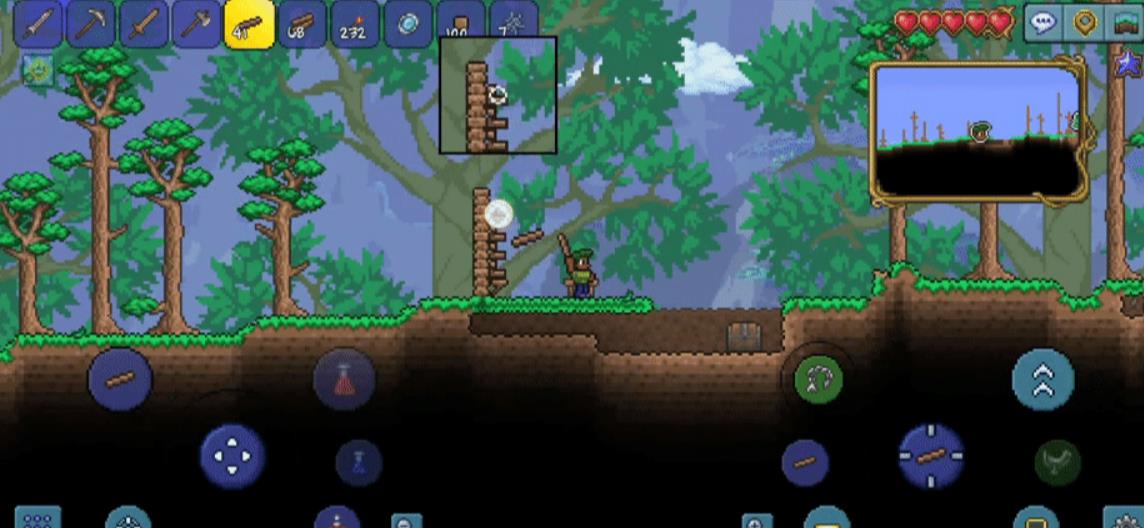
Task: Drink the blue mana potion
Action: point(358,463)
